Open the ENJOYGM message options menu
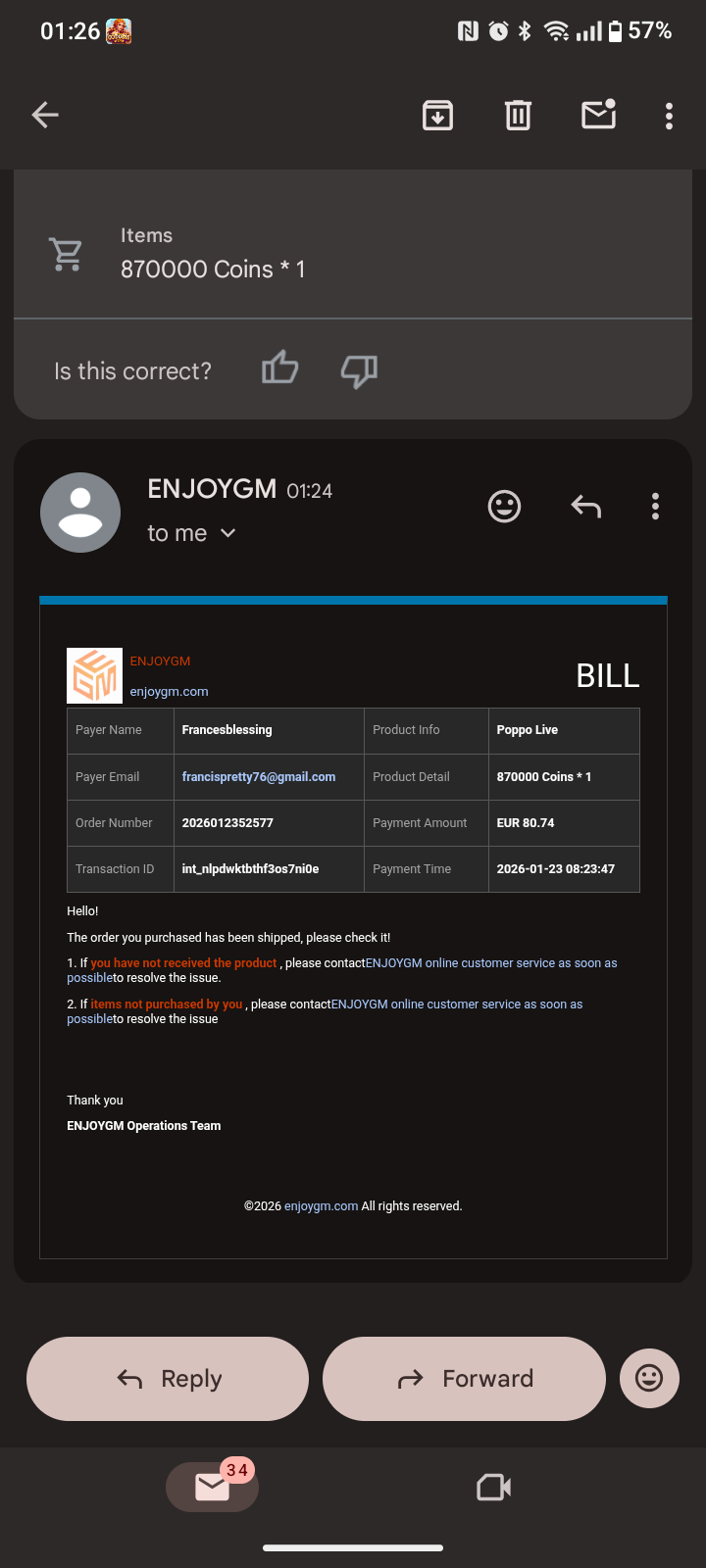The image size is (706, 1568). pos(655,506)
